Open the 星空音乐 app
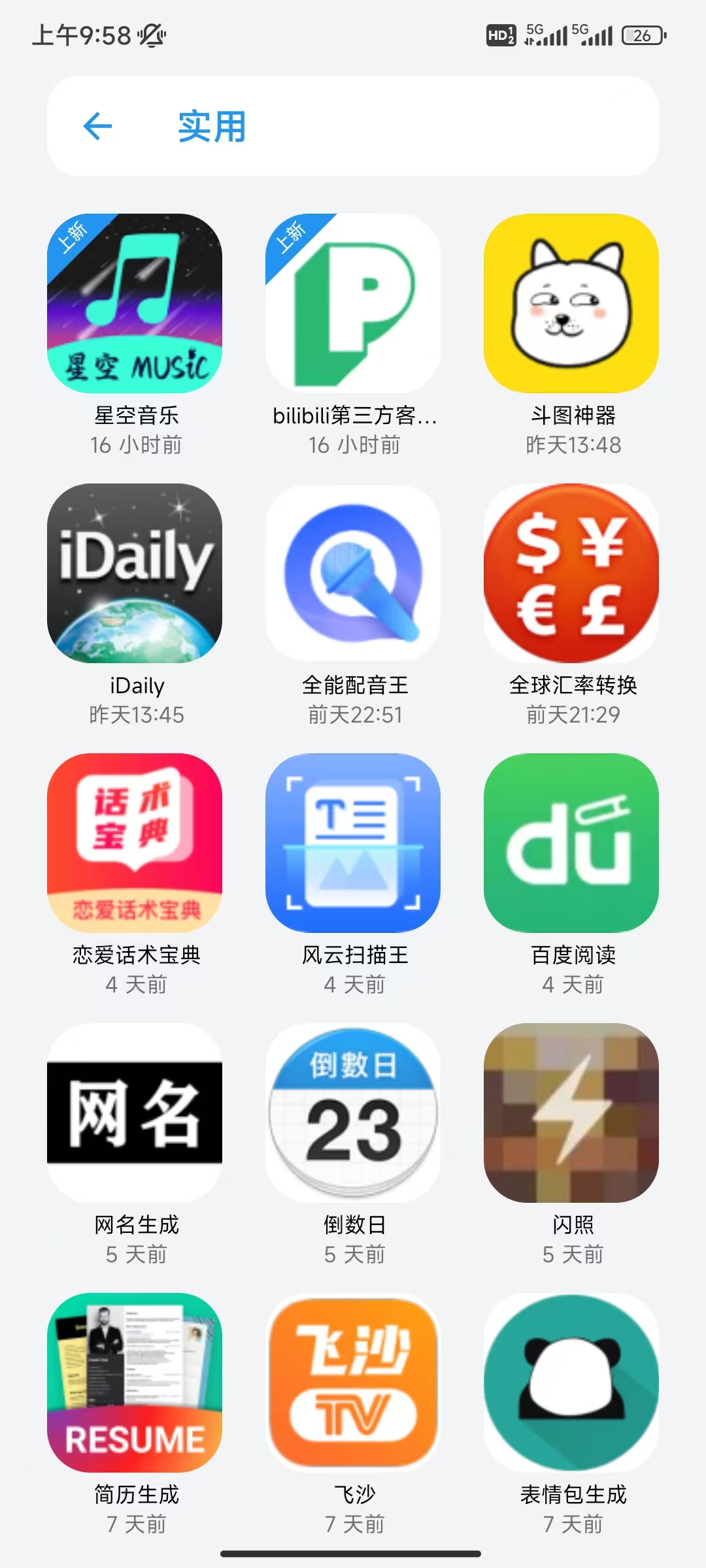Image resolution: width=706 pixels, height=1568 pixels. coord(135,304)
